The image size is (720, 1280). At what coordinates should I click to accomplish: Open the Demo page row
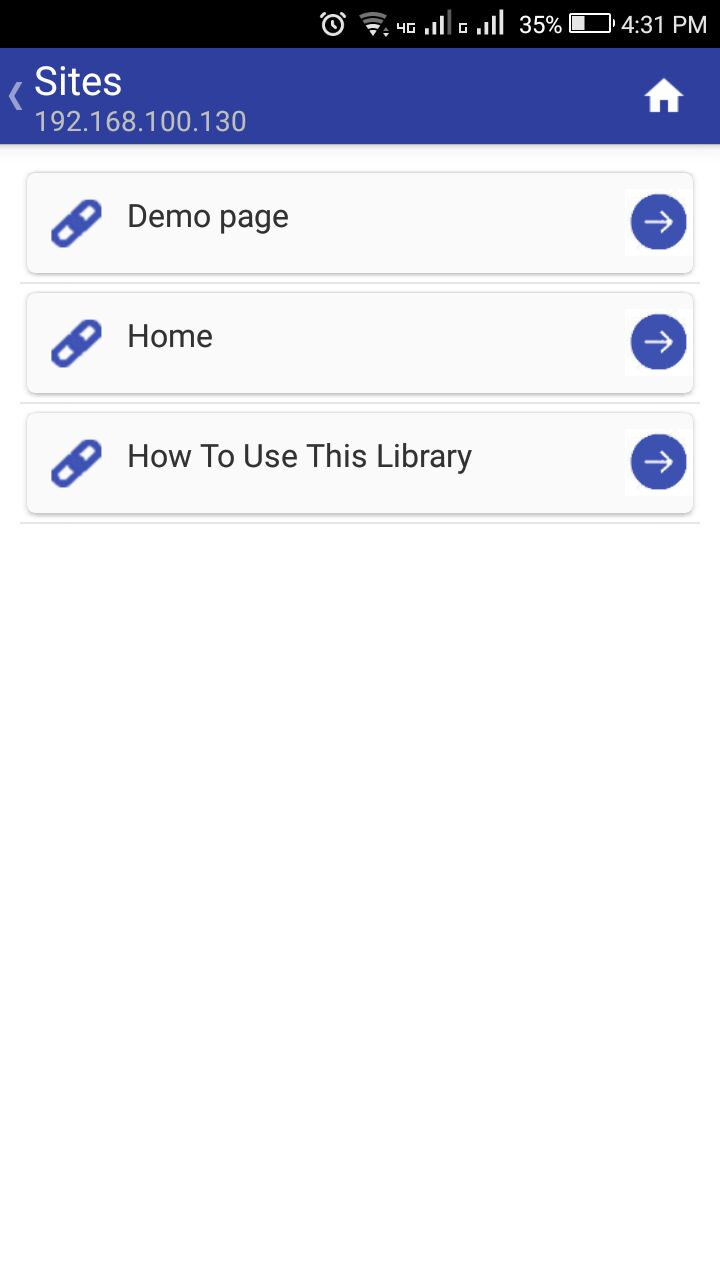[360, 222]
